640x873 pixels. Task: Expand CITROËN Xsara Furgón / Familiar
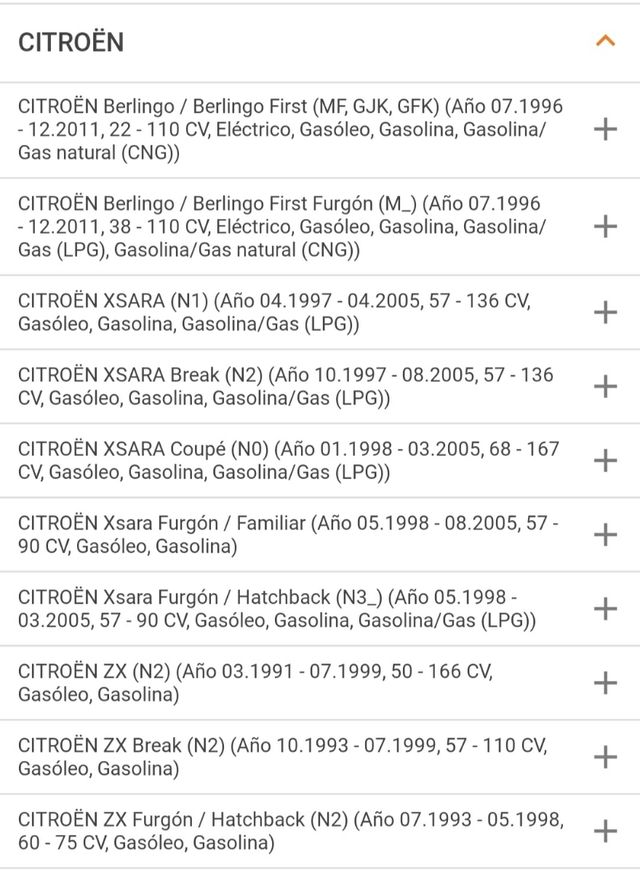tap(605, 534)
